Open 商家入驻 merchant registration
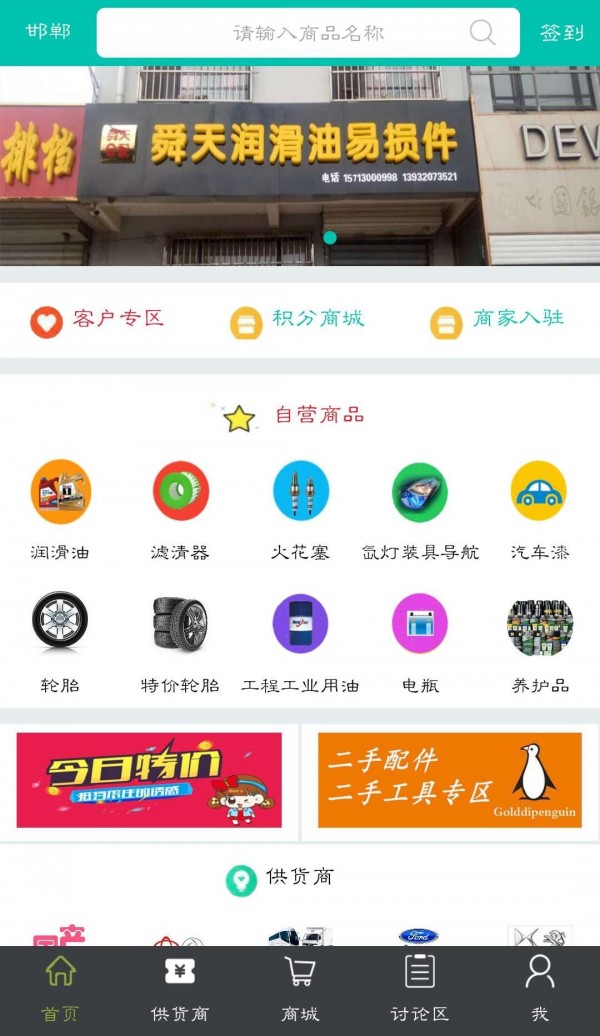 tap(497, 320)
